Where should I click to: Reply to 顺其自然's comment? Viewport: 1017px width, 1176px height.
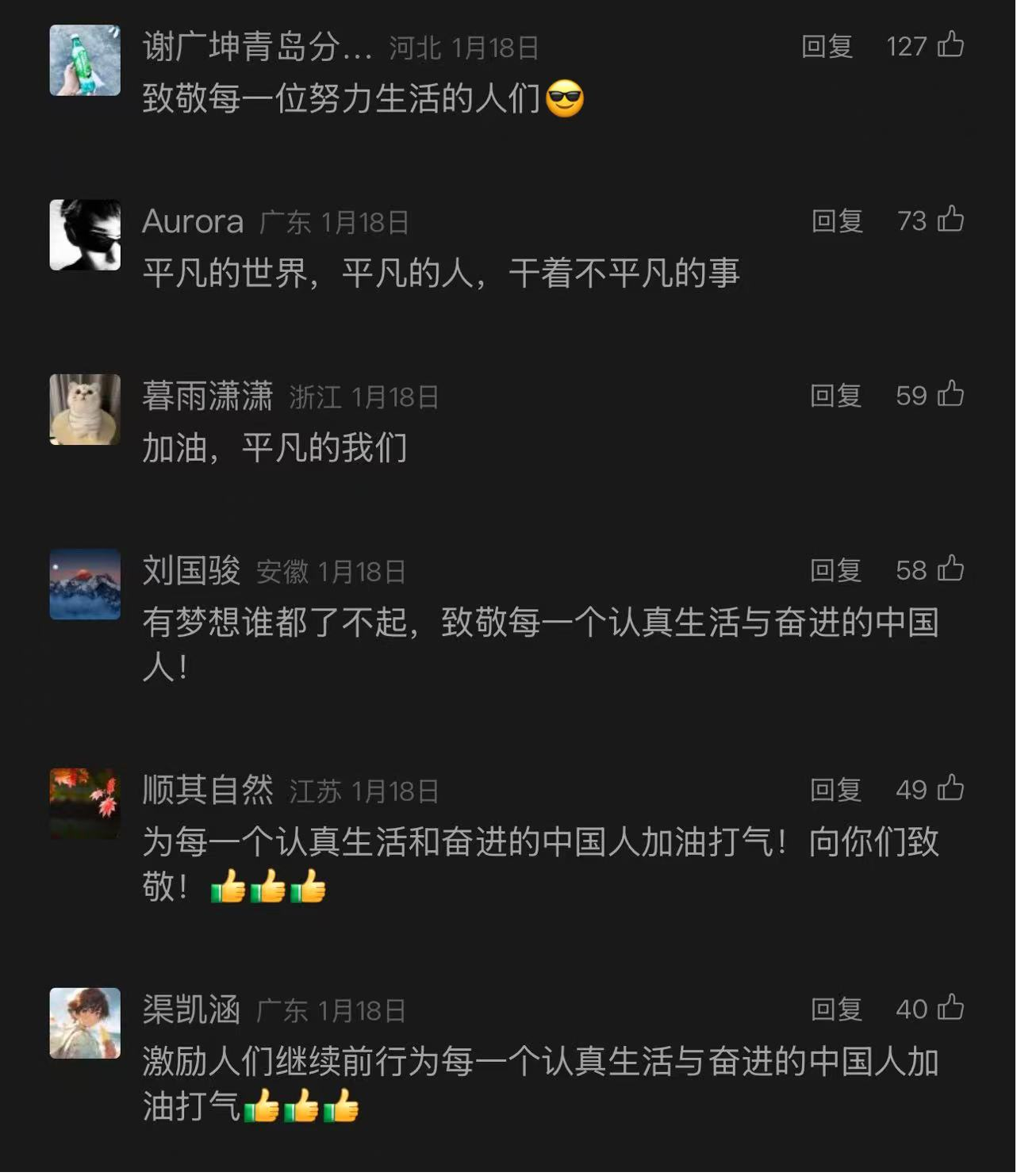tap(835, 790)
